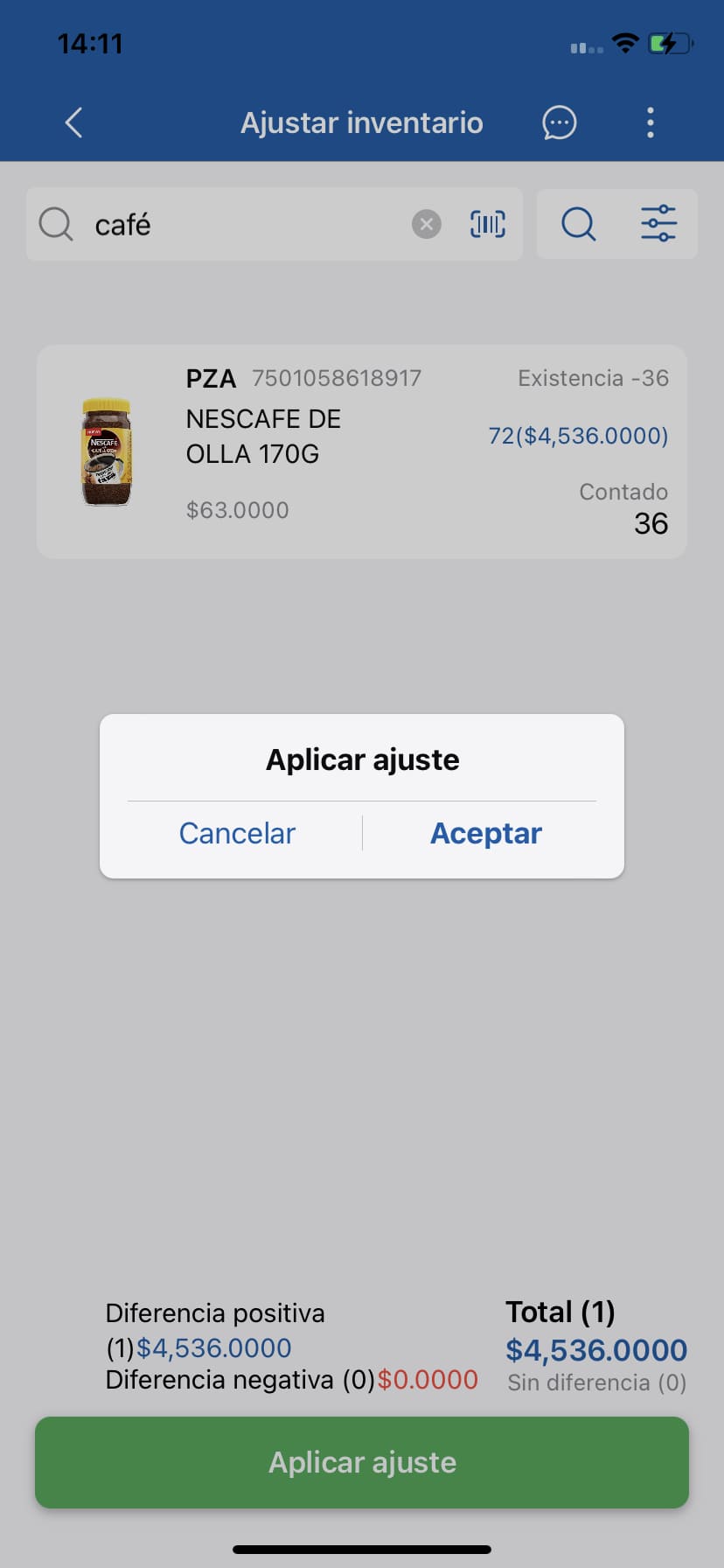
Task: View the NESCAFE DE OLLA product thumbnail
Action: point(106,451)
